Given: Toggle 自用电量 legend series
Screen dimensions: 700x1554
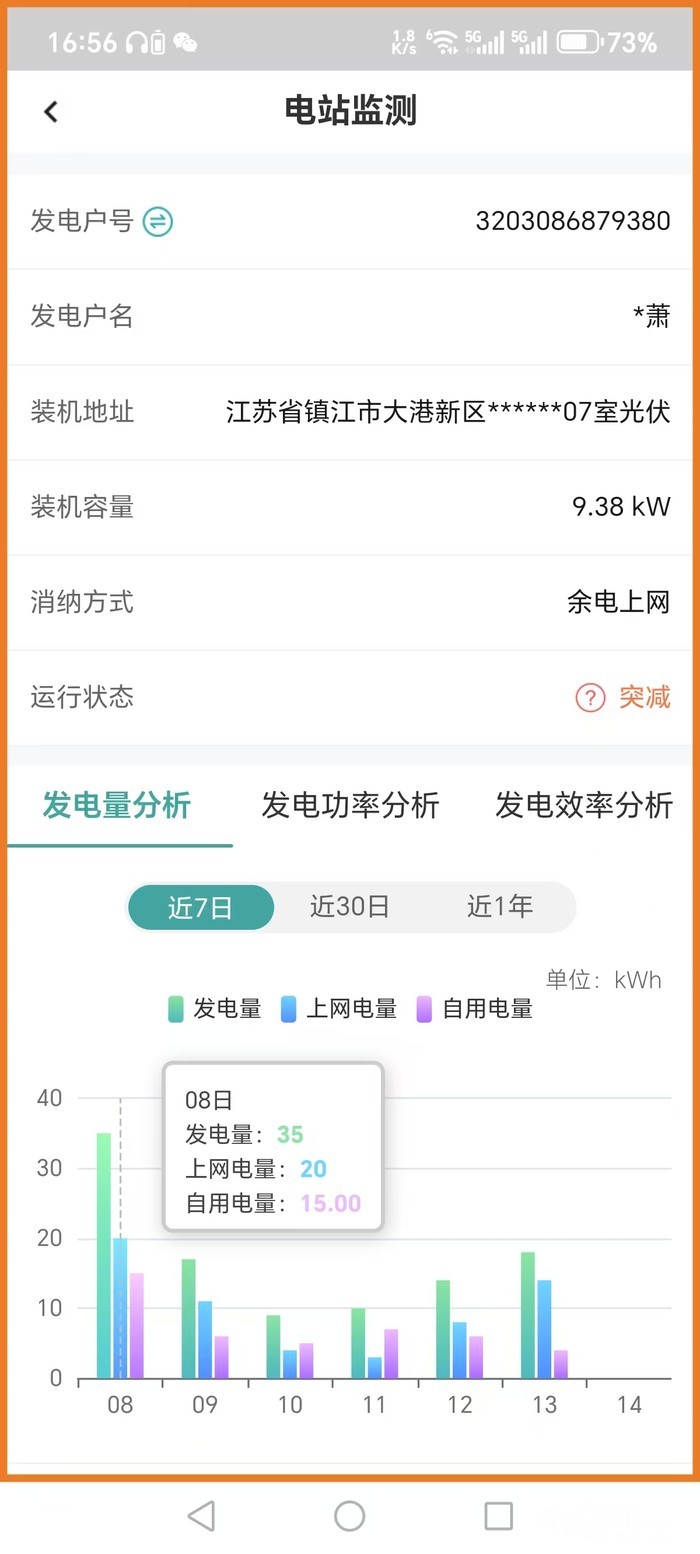Looking at the screenshot, I should point(475,1009).
